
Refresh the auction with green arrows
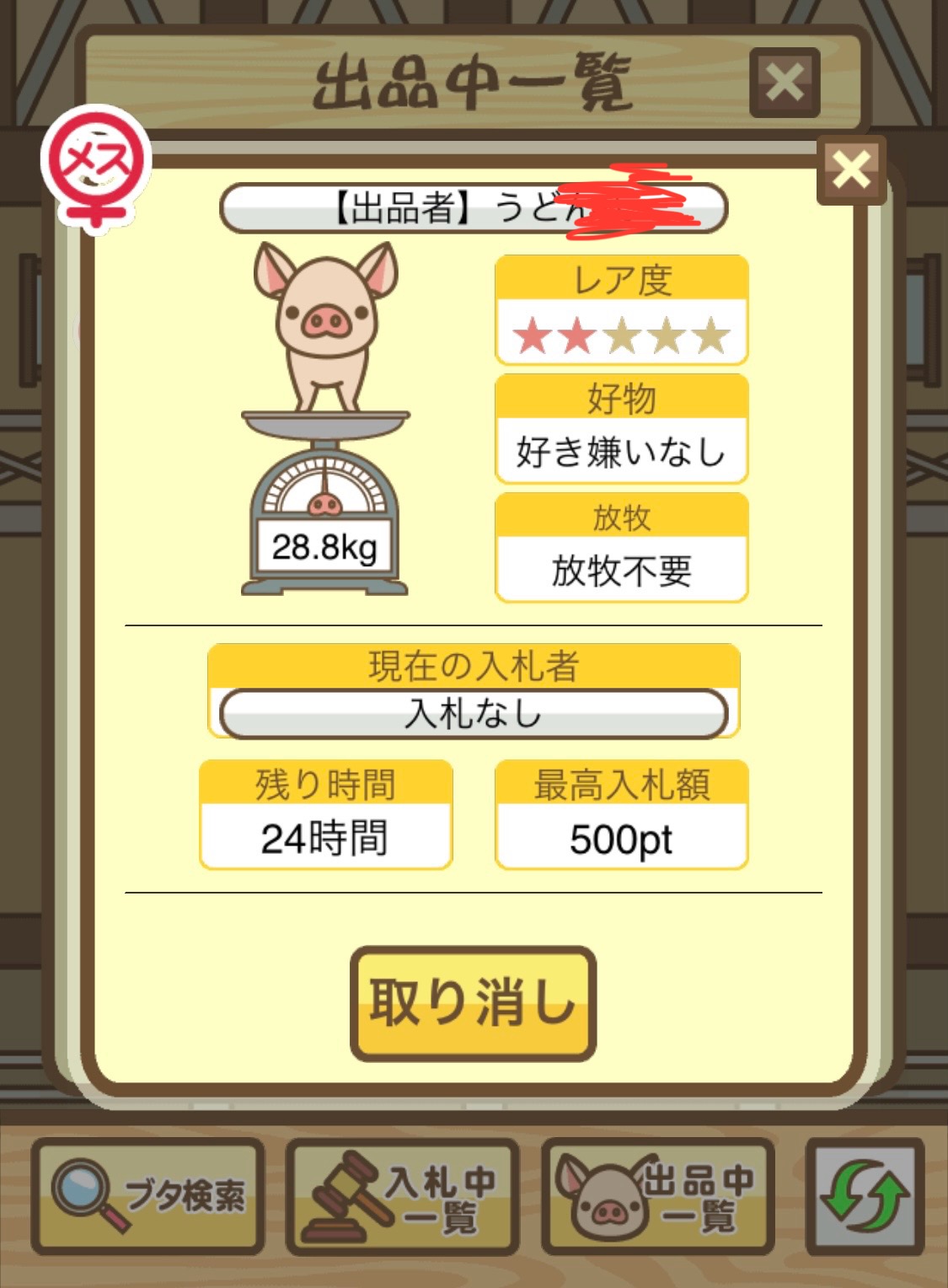(x=865, y=1195)
